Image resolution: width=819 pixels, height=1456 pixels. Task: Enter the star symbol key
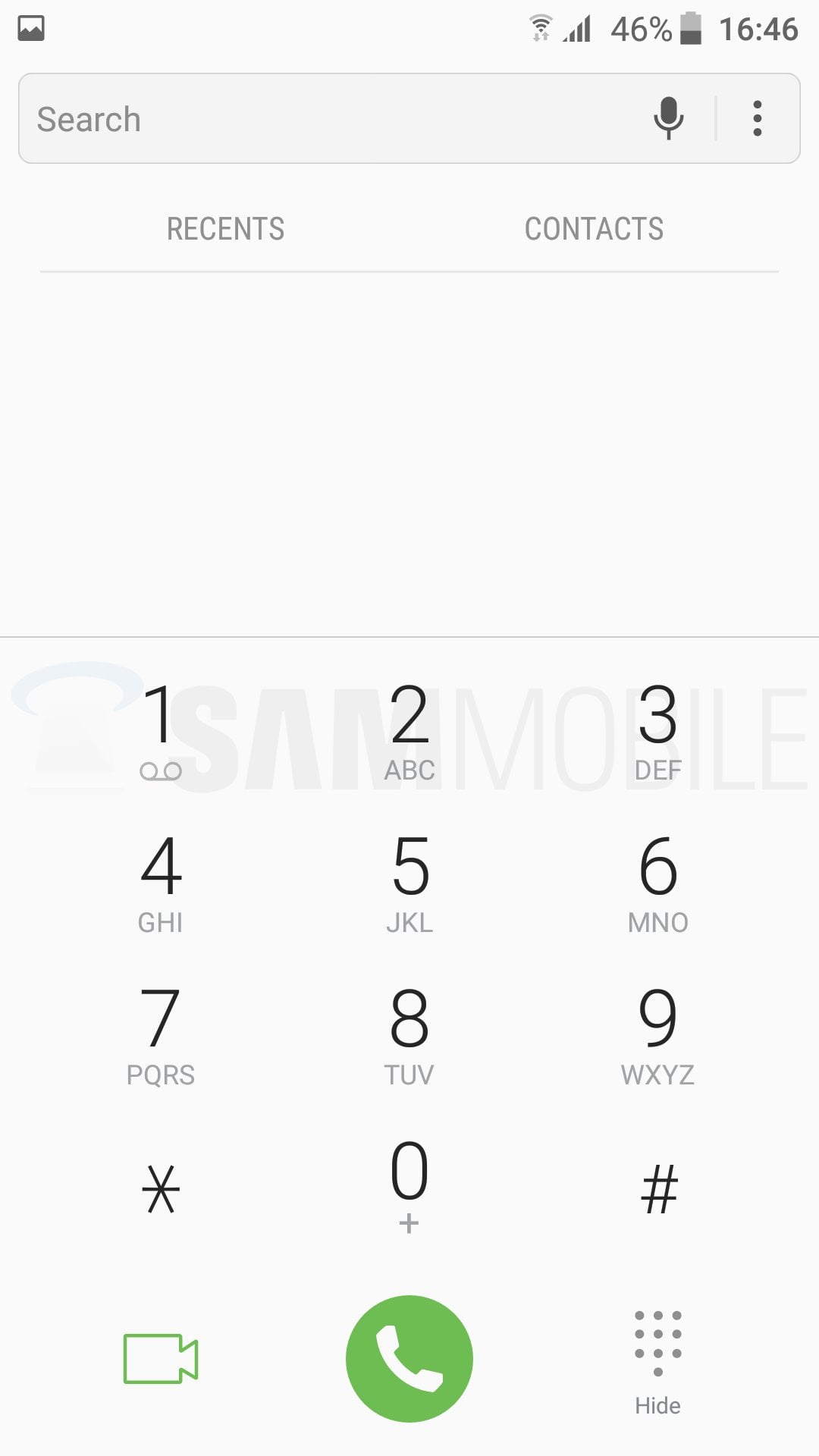[x=161, y=1188]
